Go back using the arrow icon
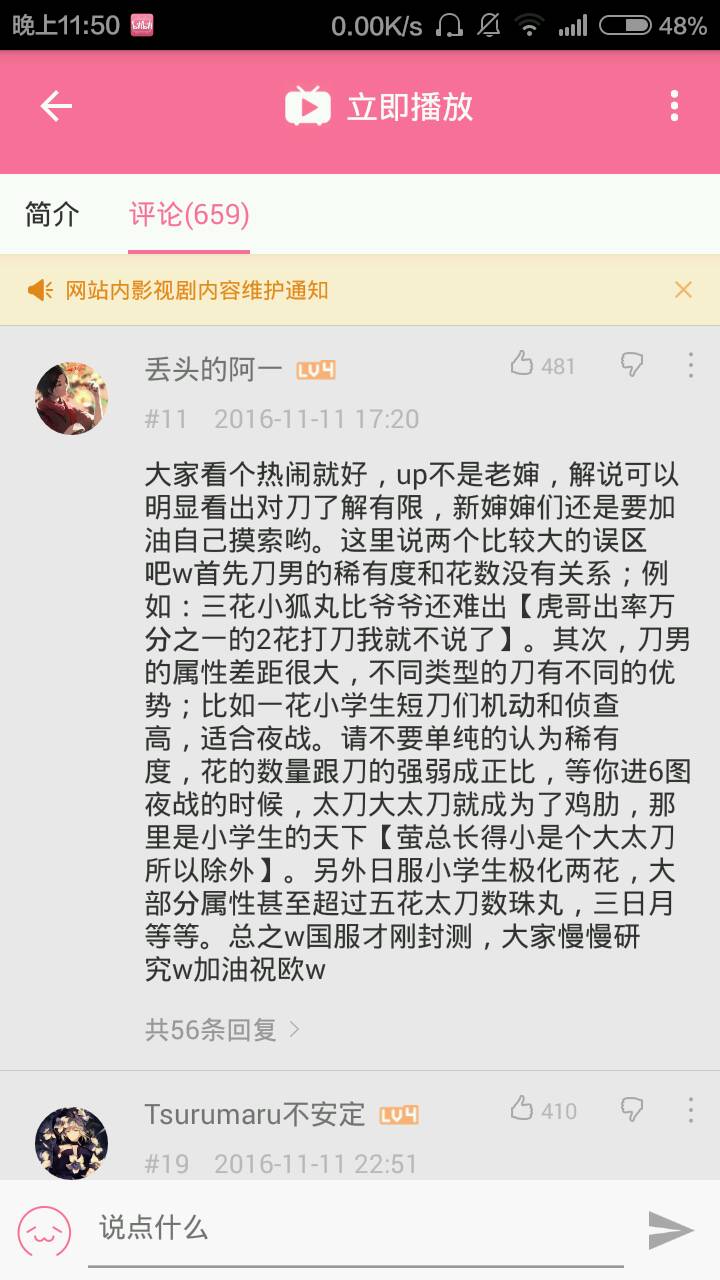The image size is (720, 1280). point(56,106)
